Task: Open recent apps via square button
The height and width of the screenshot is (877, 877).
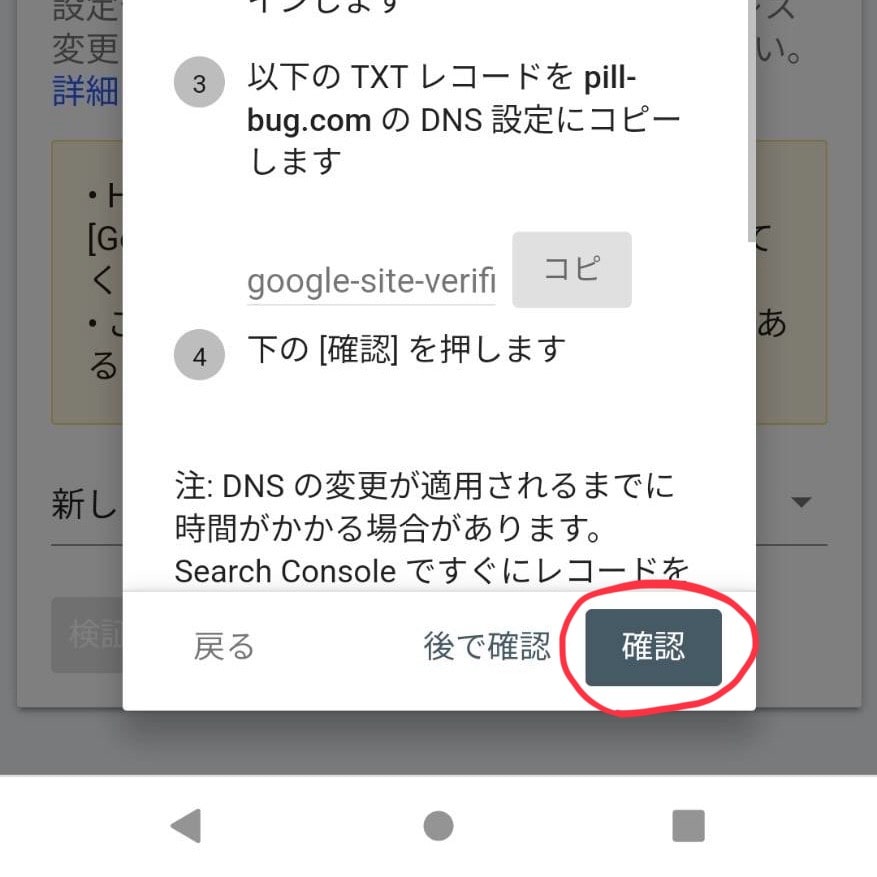Action: point(688,826)
